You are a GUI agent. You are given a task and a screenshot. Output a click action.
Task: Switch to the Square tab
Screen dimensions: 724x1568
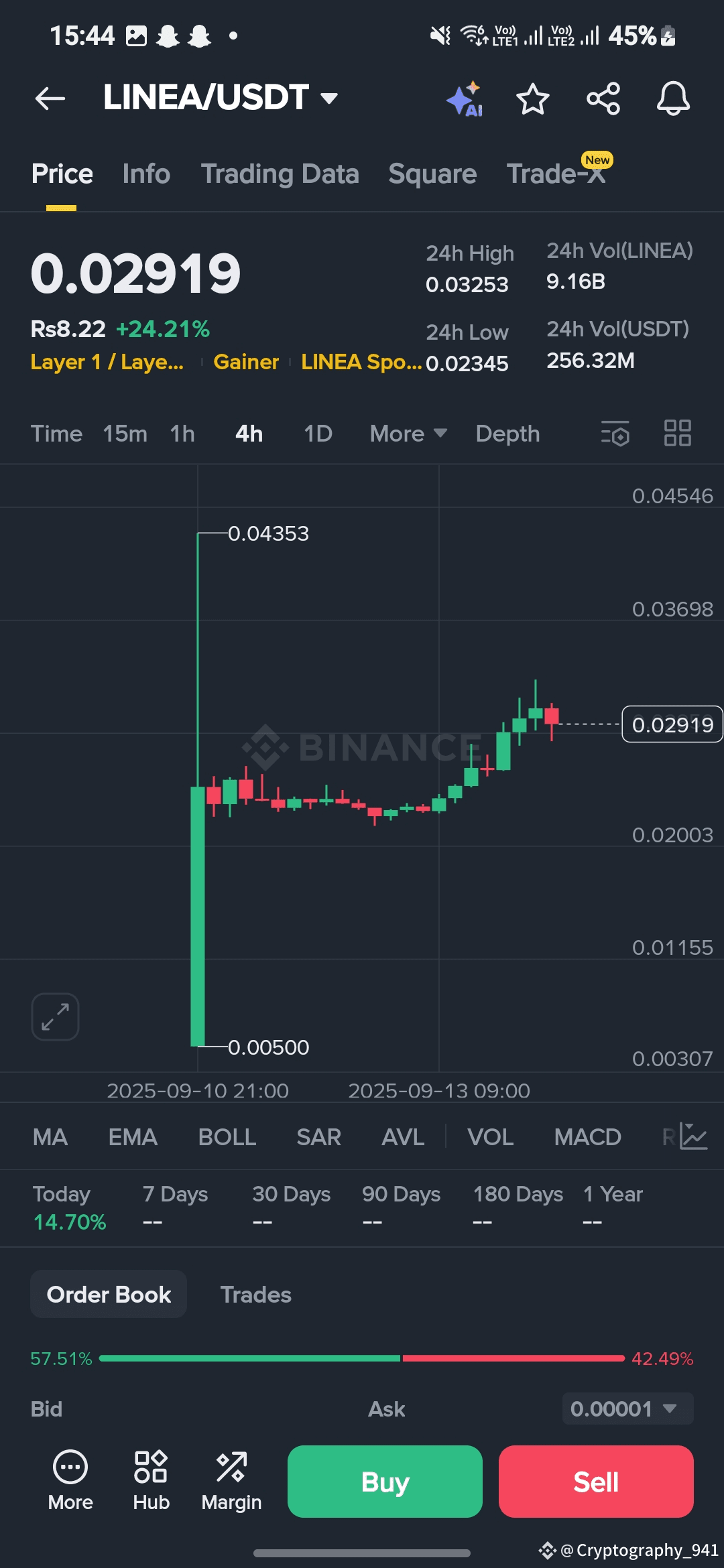[432, 174]
